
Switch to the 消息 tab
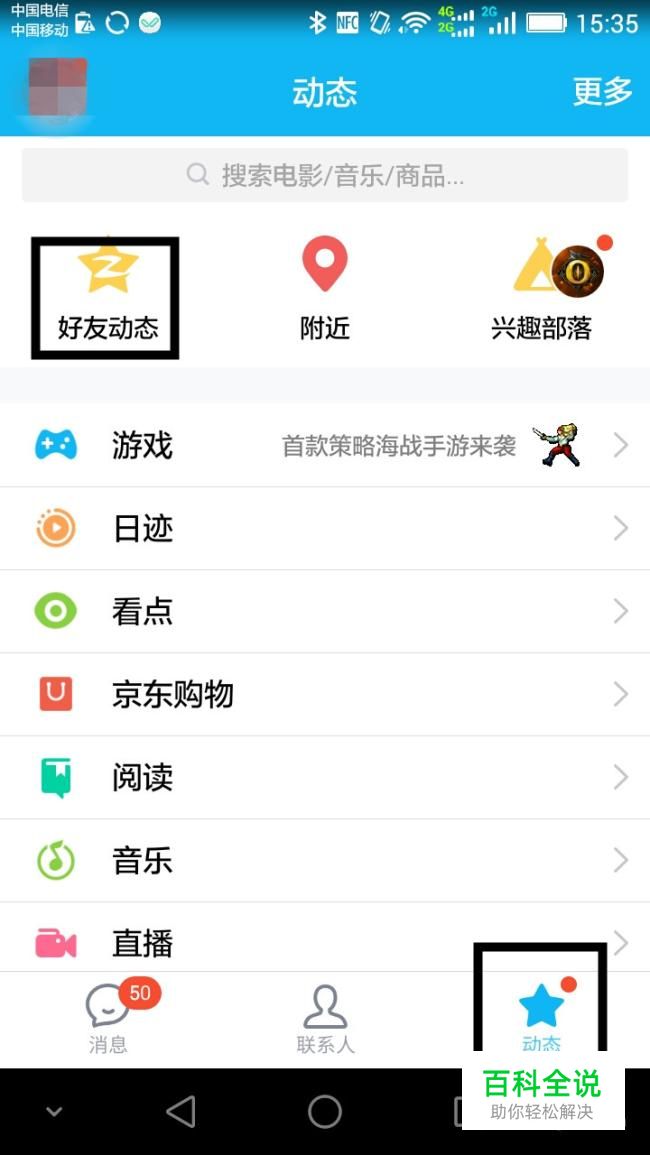(x=108, y=1017)
